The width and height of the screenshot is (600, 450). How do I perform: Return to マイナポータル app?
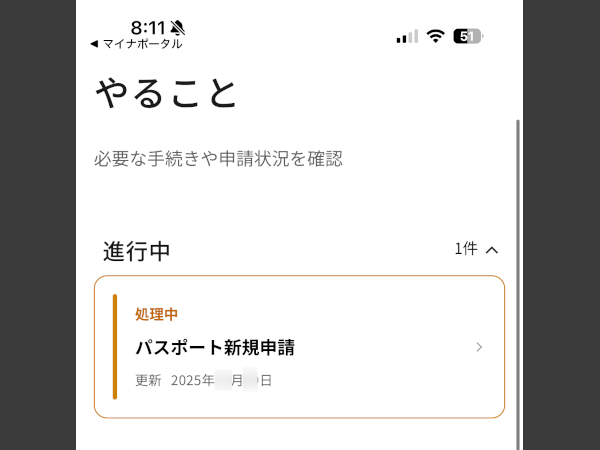click(x=136, y=44)
